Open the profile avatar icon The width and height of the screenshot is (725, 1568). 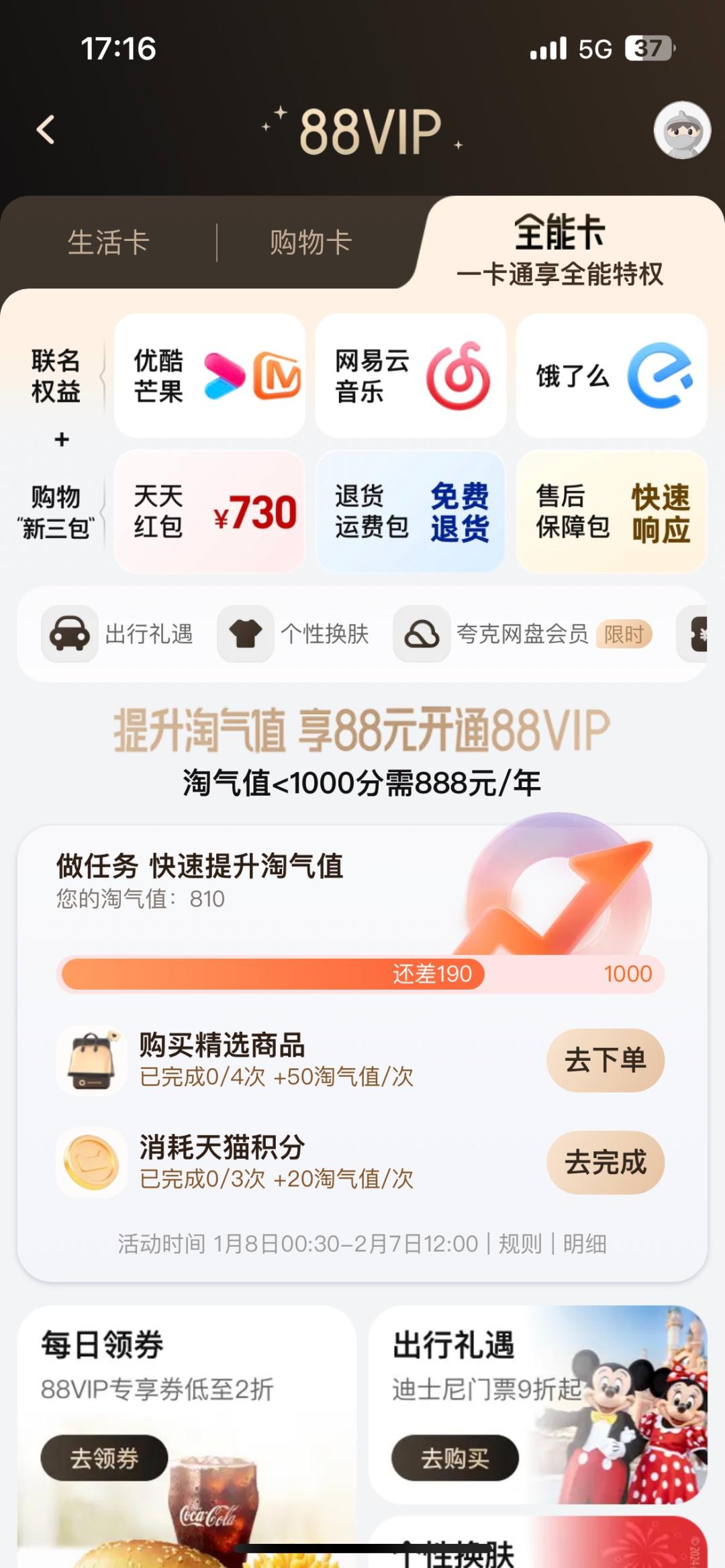[x=682, y=130]
